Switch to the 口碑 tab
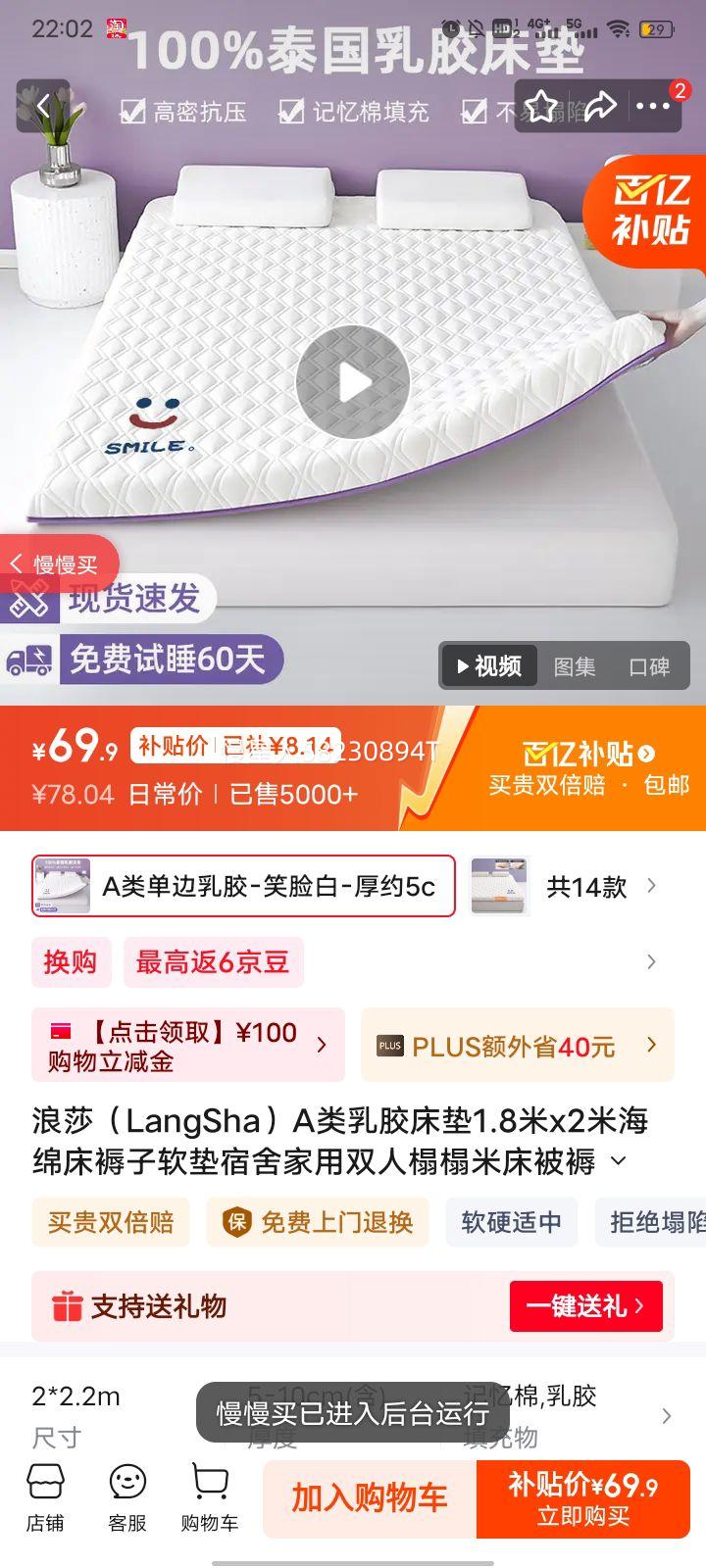This screenshot has height=1568, width=706. click(x=650, y=666)
